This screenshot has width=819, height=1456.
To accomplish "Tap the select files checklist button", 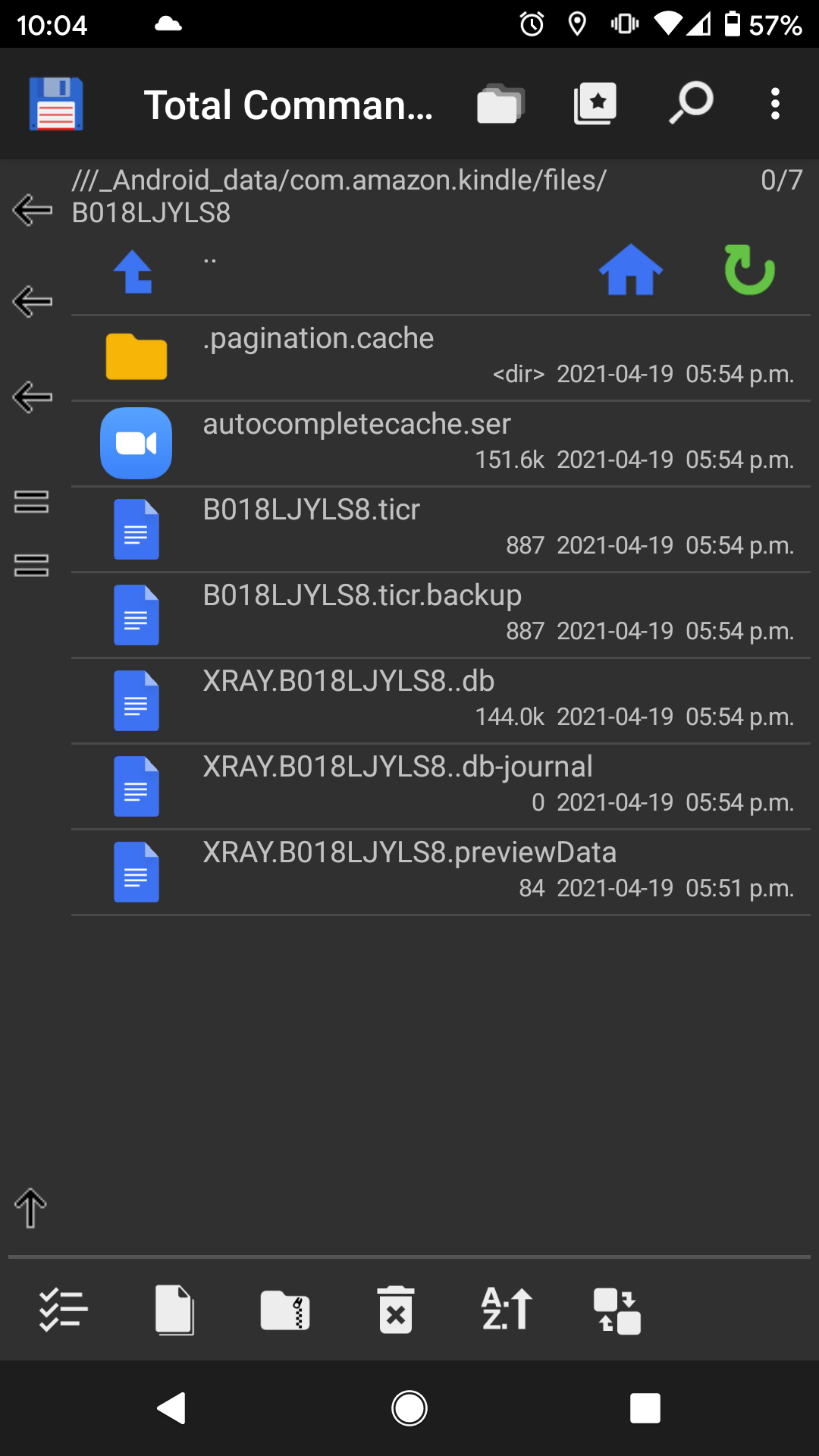I will [x=64, y=1310].
